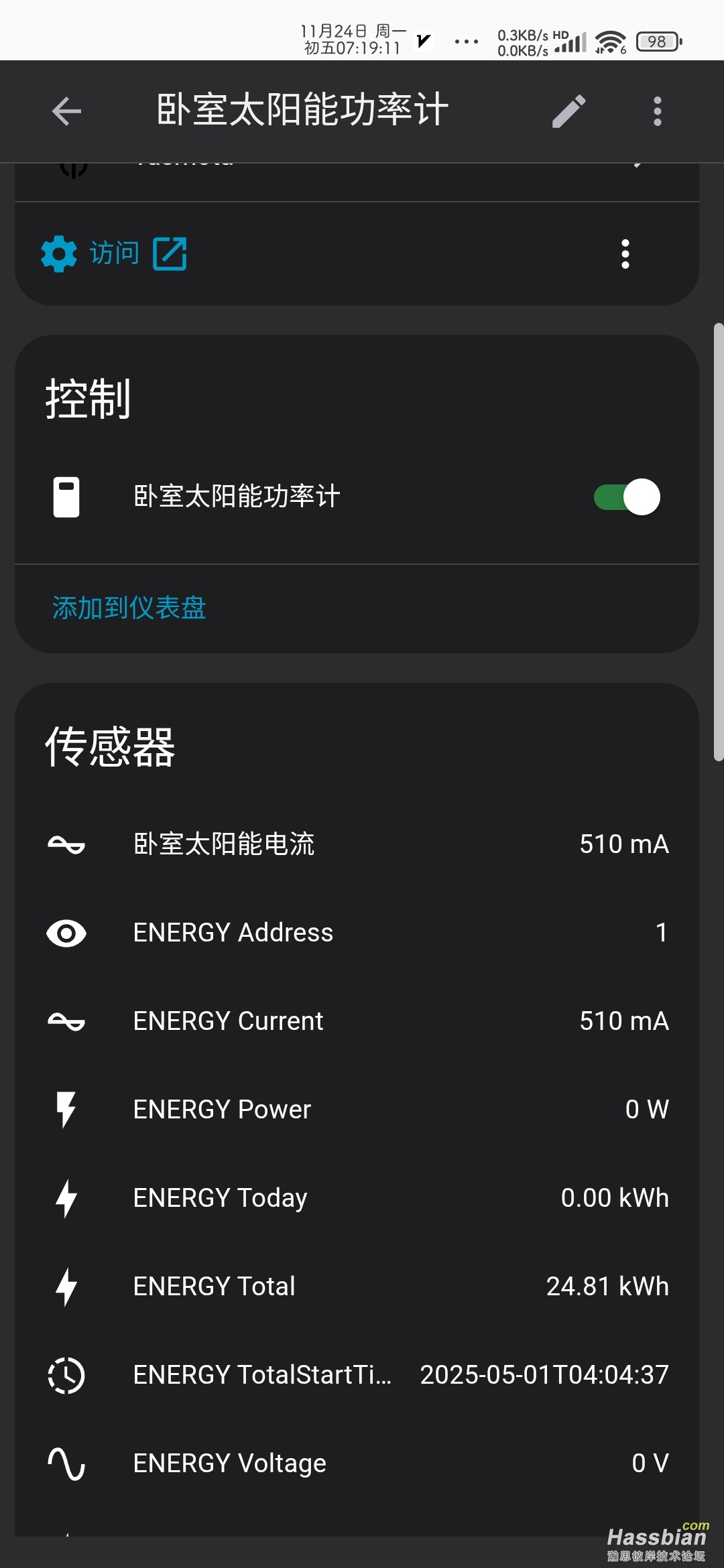Click the eye icon next to ENERGY Address
The width and height of the screenshot is (724, 1568).
[65, 932]
